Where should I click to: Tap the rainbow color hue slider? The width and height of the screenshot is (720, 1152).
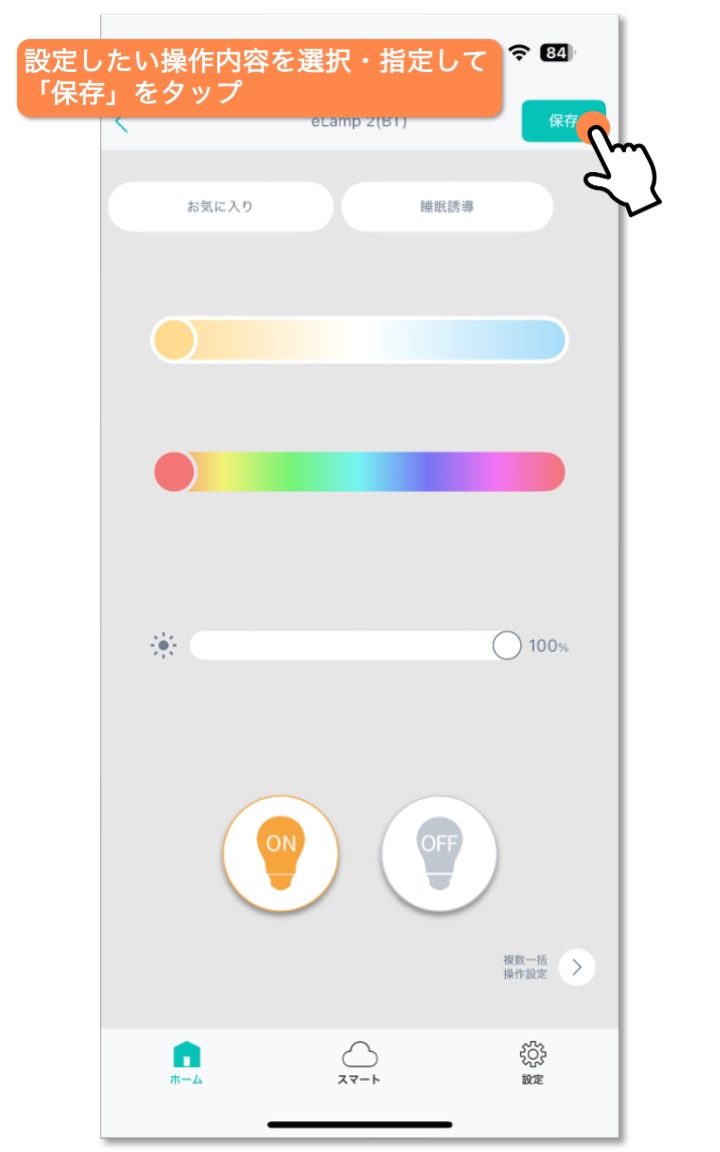[x=359, y=472]
